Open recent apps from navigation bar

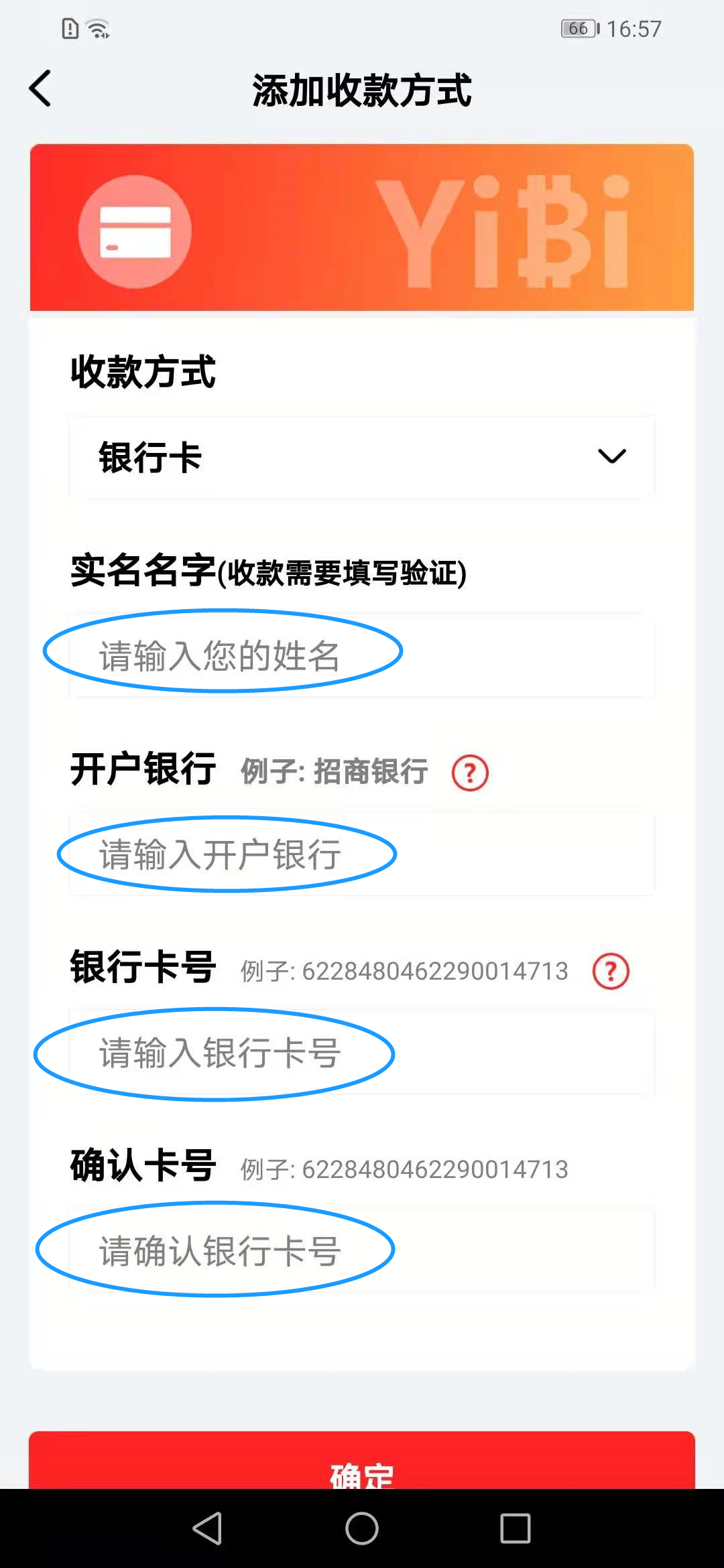[515, 1528]
